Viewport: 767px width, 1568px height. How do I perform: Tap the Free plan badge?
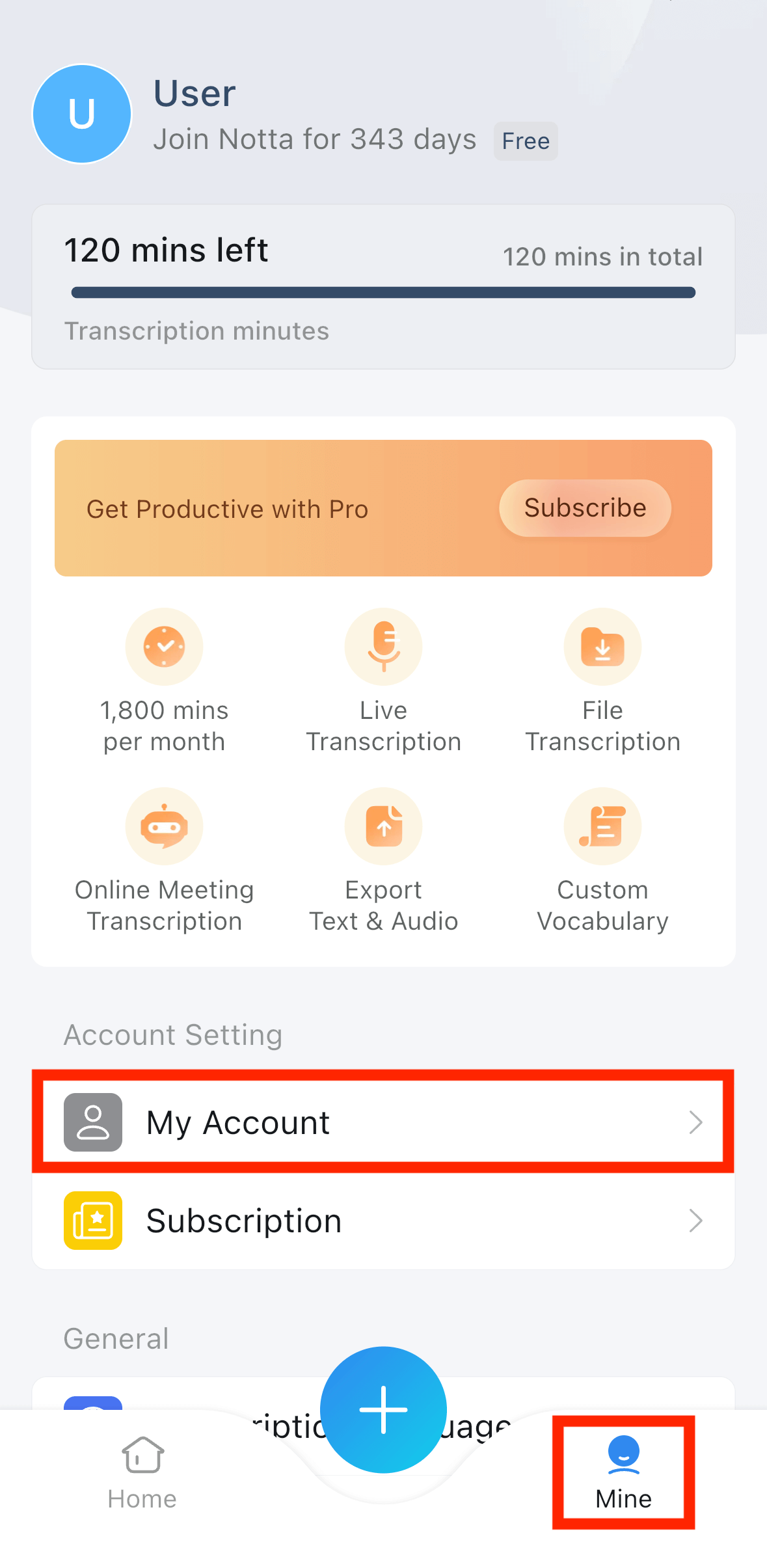pyautogui.click(x=525, y=141)
